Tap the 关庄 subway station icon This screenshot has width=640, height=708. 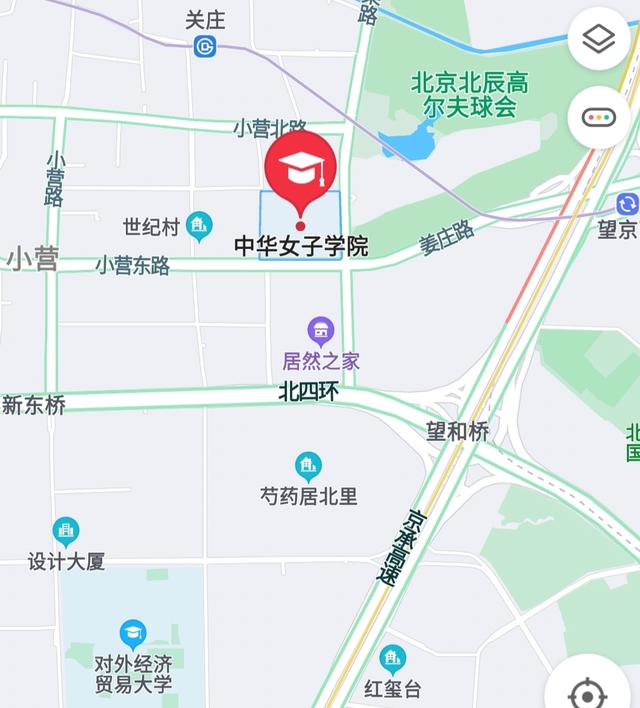(x=205, y=44)
